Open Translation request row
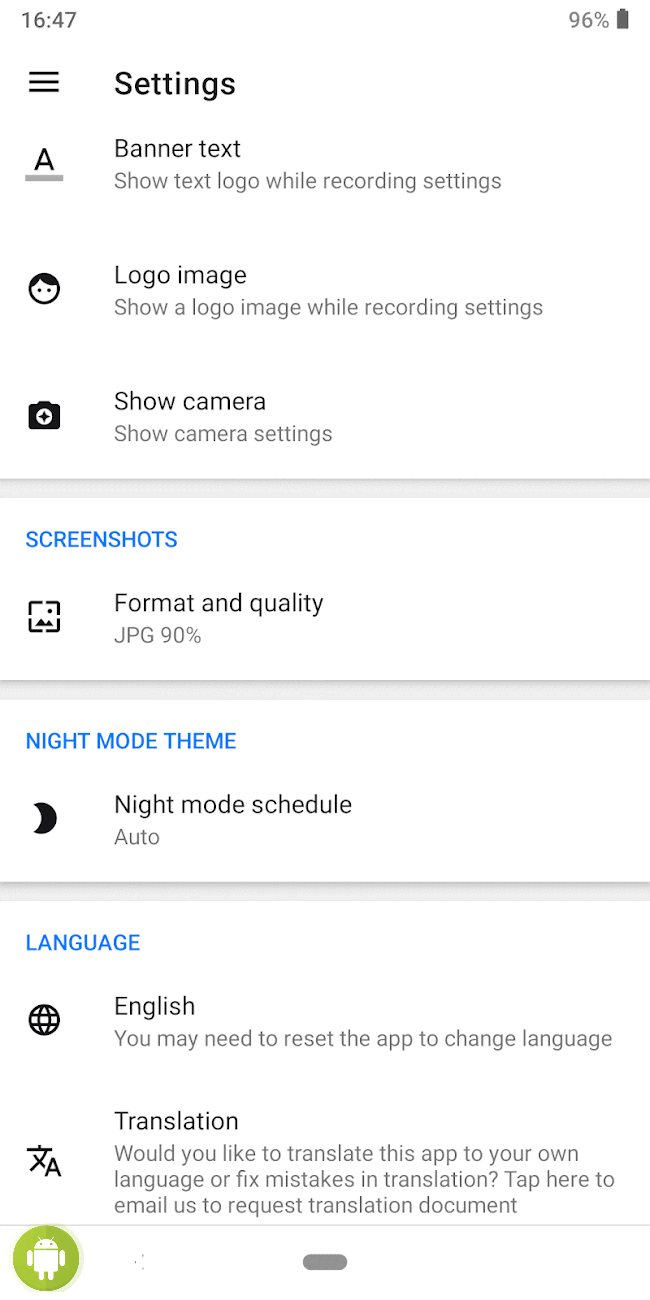650x1300 pixels. coord(325,1163)
